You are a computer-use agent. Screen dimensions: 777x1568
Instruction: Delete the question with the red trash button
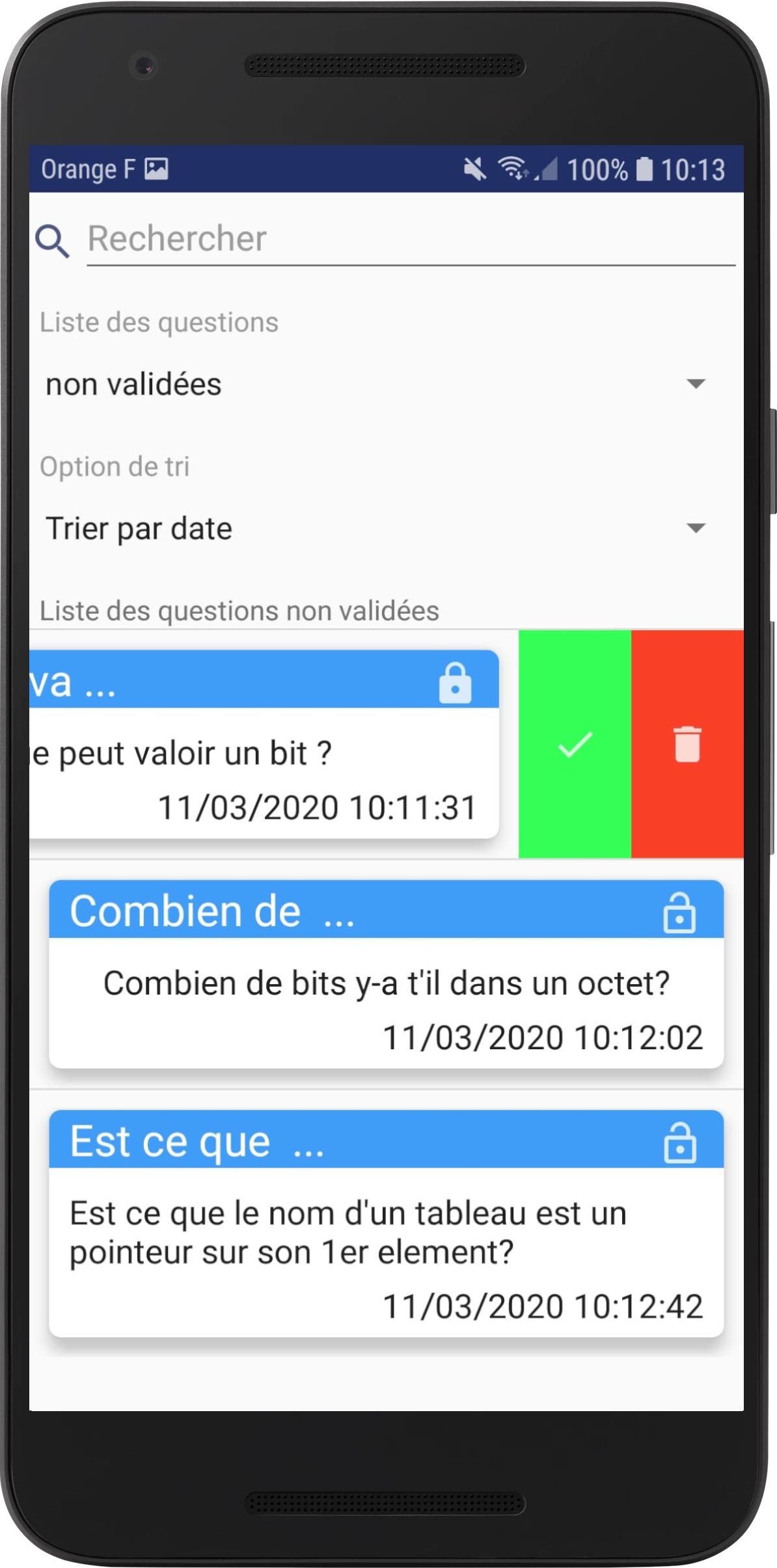pyautogui.click(x=687, y=744)
